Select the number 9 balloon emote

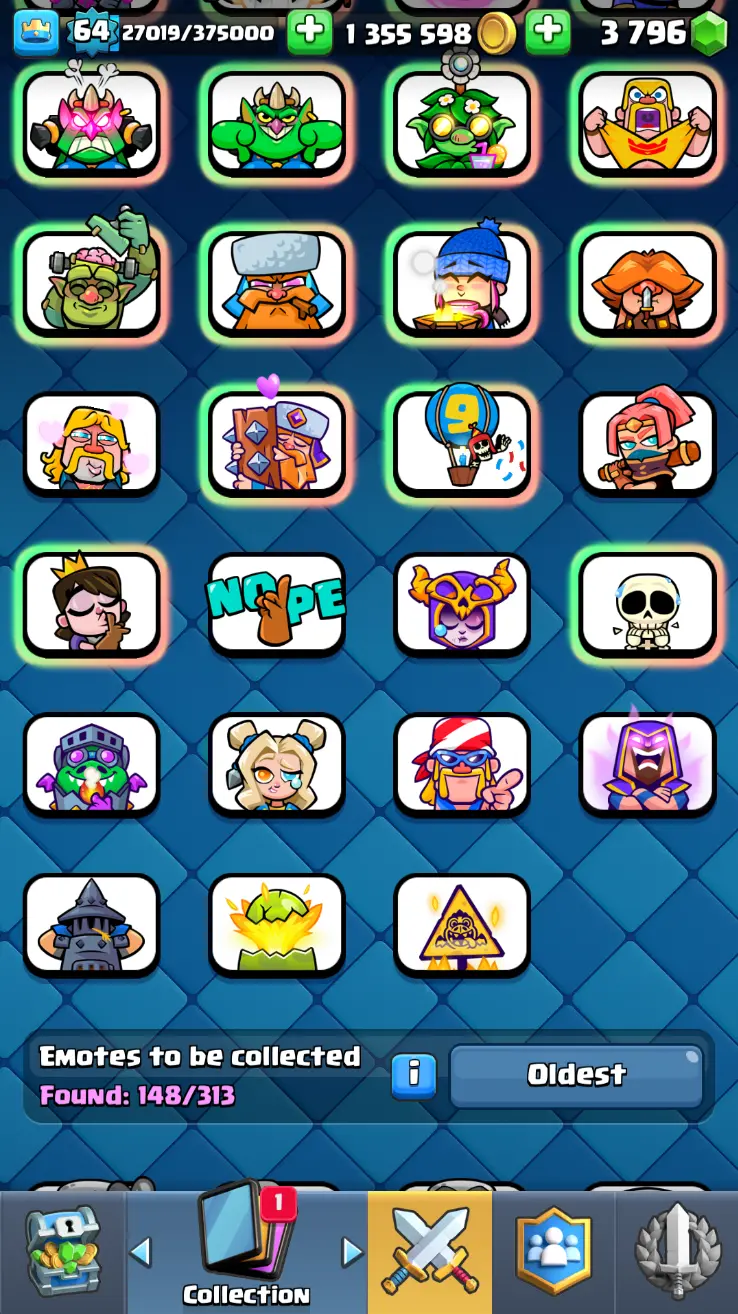[462, 443]
